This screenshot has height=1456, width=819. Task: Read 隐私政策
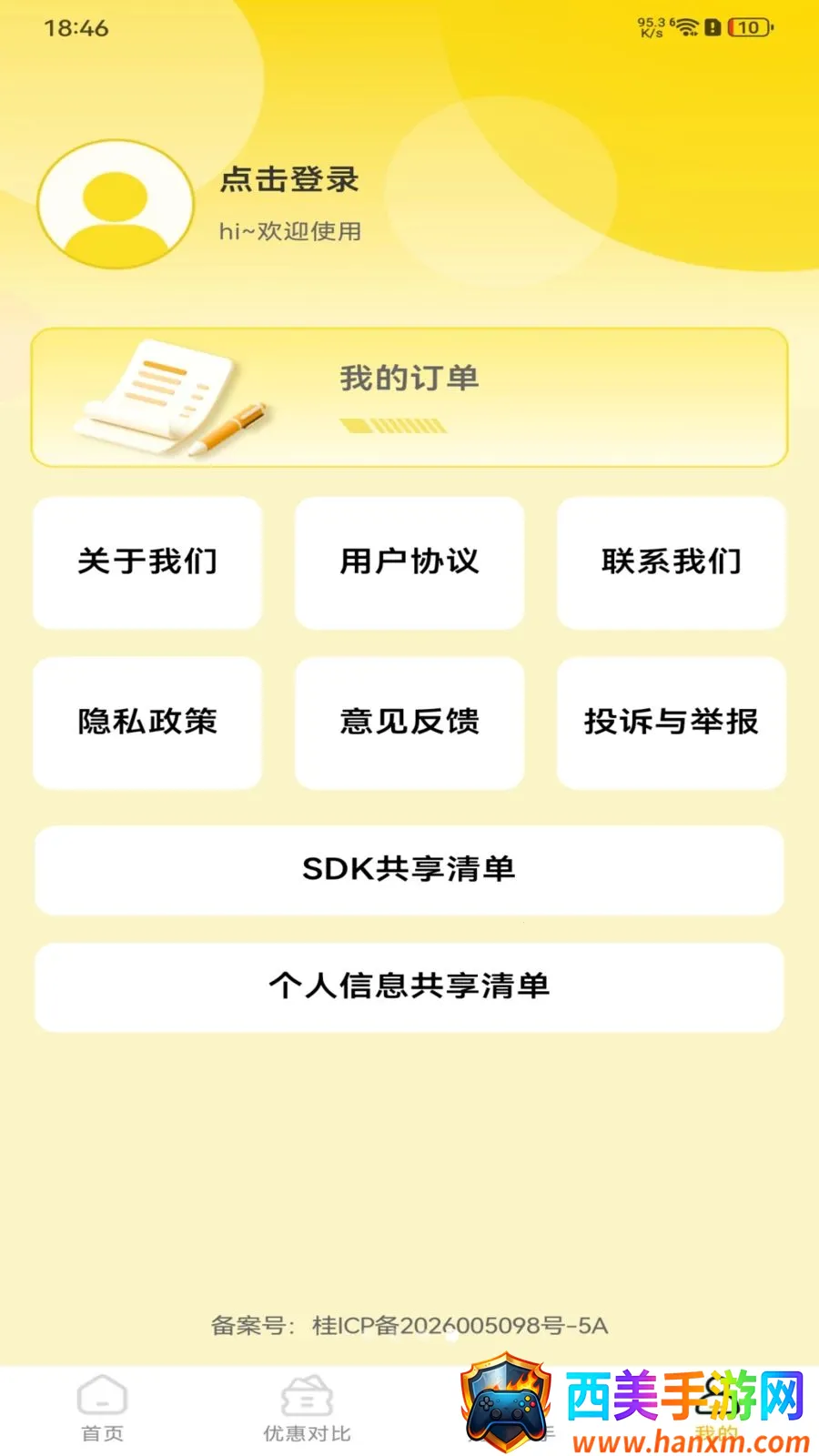(x=147, y=723)
